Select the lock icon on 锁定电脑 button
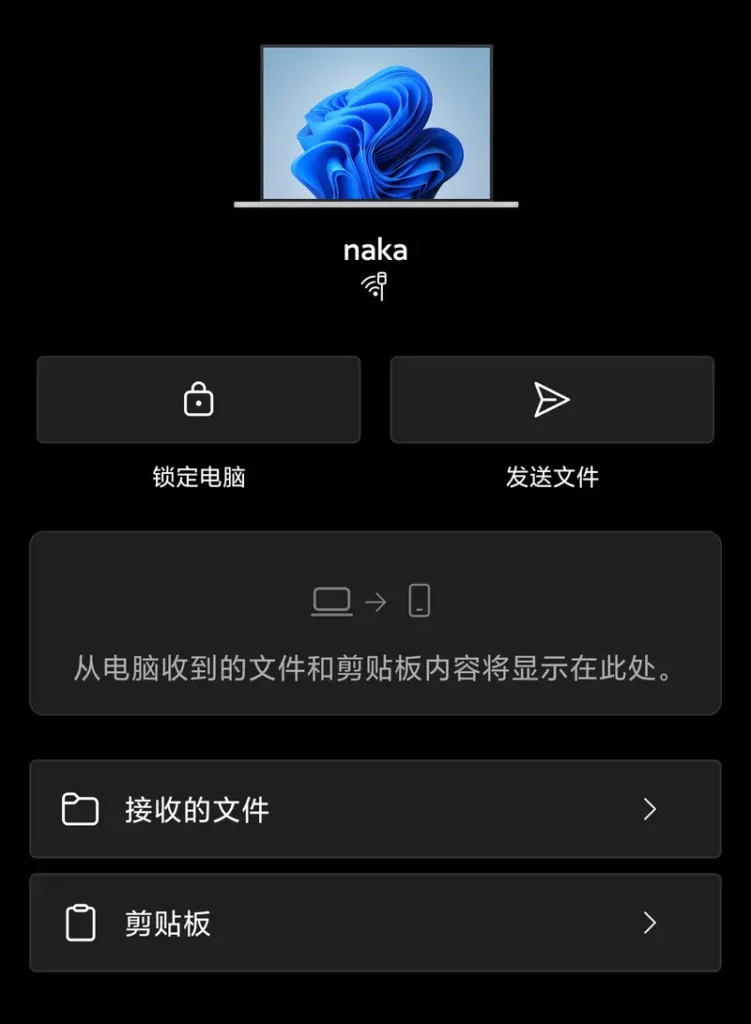 pyautogui.click(x=198, y=399)
